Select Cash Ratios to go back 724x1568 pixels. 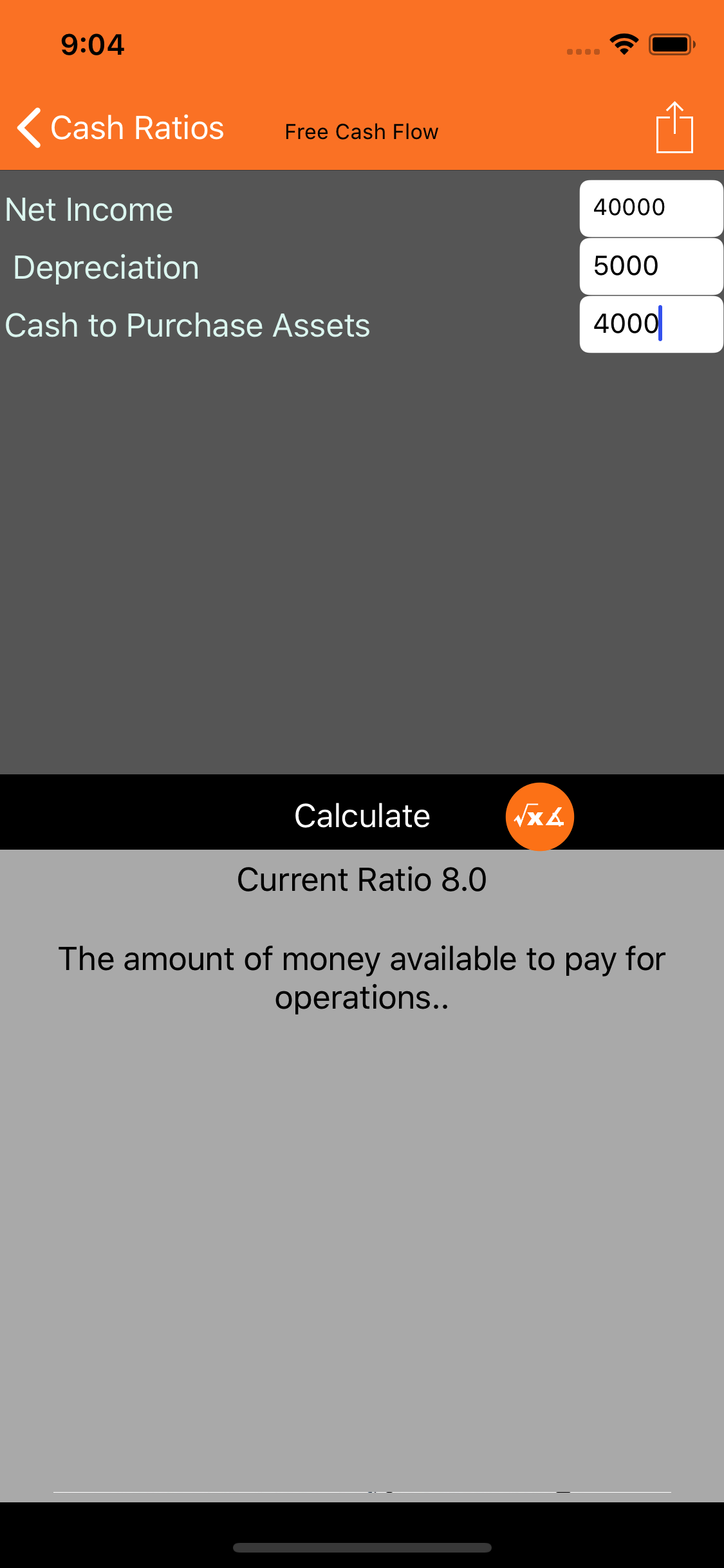(136, 127)
